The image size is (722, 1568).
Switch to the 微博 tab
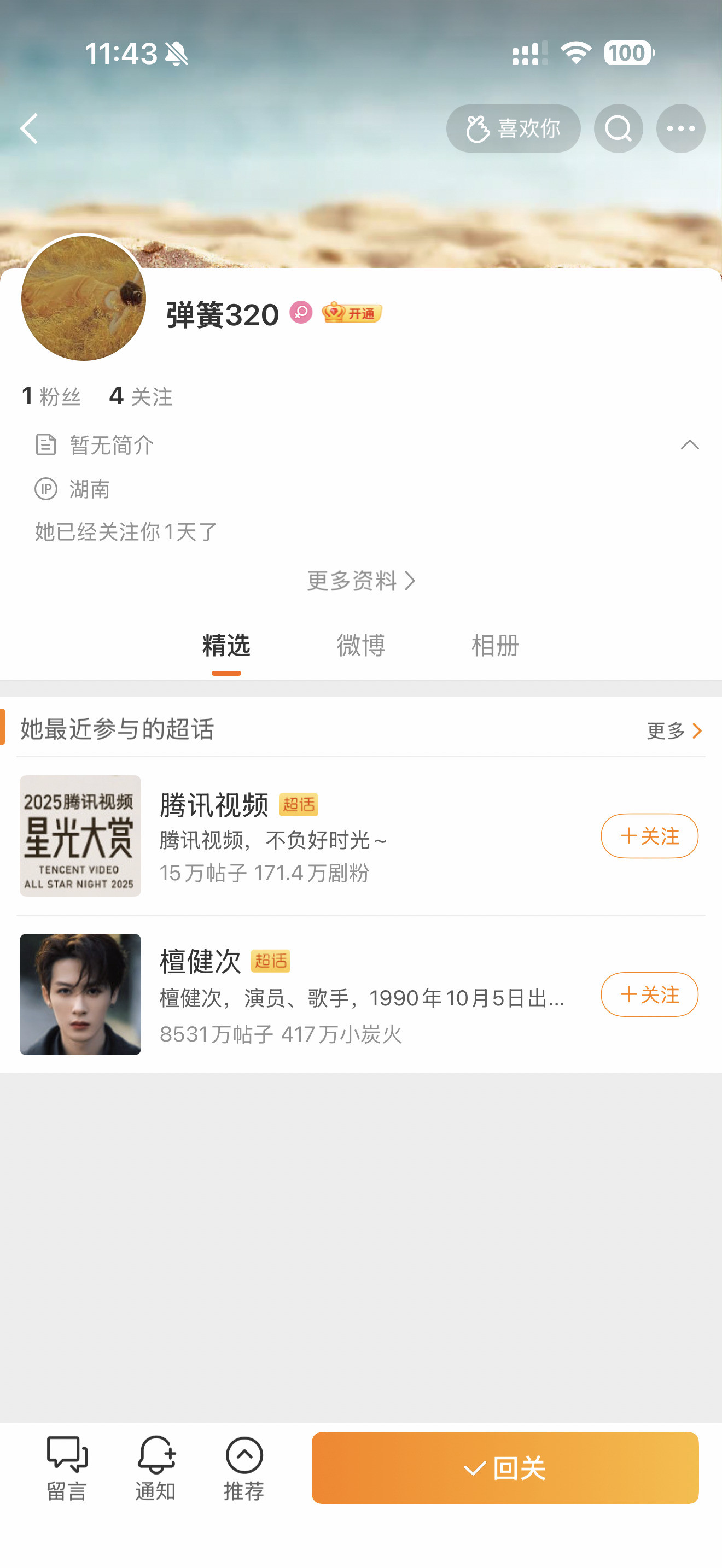point(360,645)
